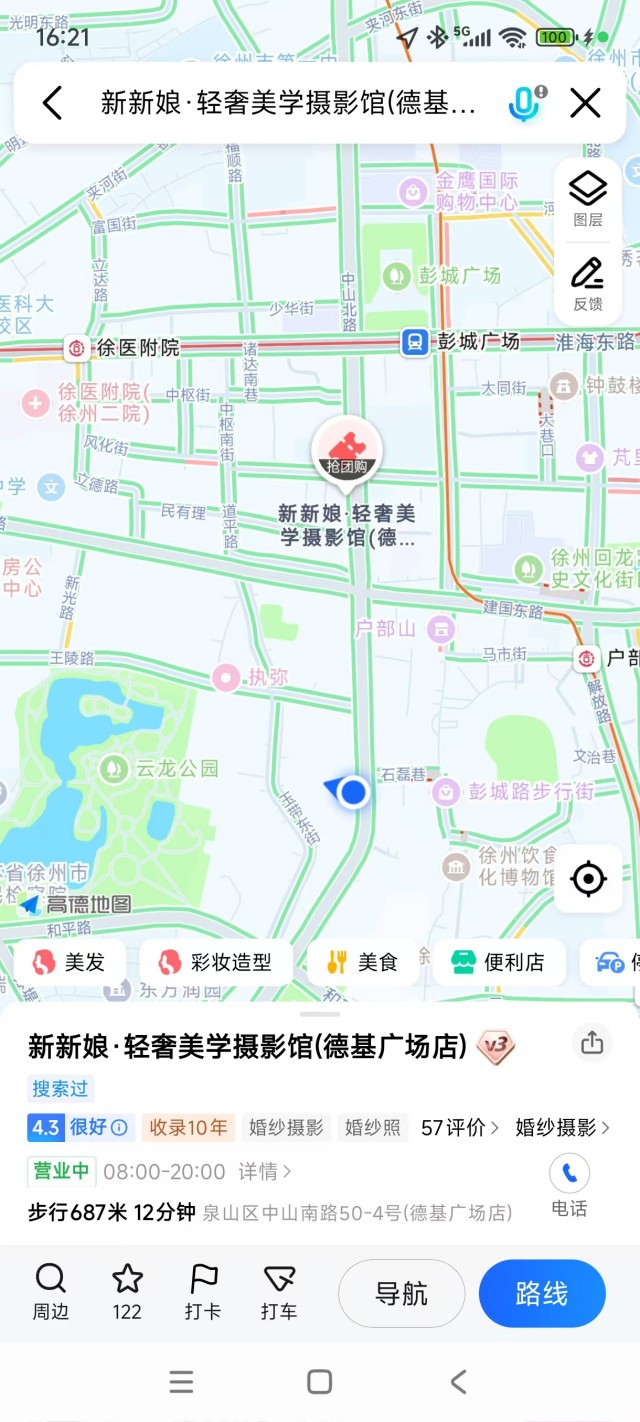Screen dimensions: 640x1422
Task: Clear the search with the X button
Action: click(x=585, y=103)
